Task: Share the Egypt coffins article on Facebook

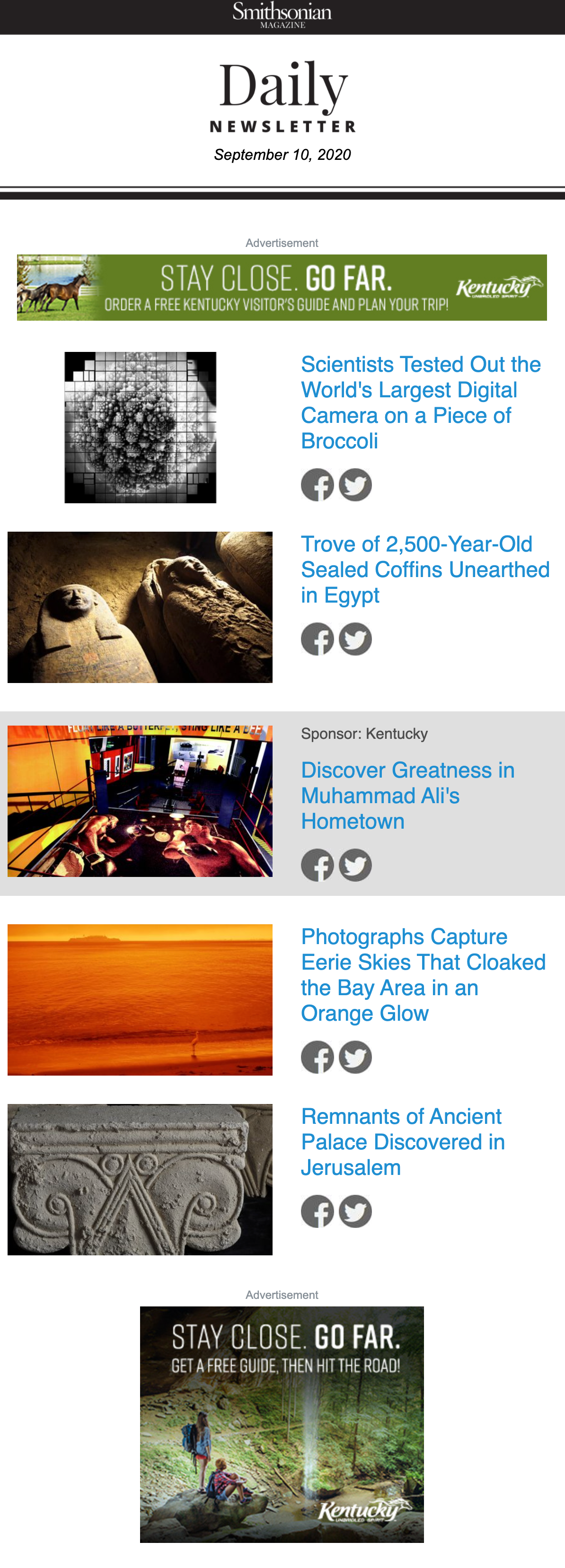Action: (x=317, y=639)
